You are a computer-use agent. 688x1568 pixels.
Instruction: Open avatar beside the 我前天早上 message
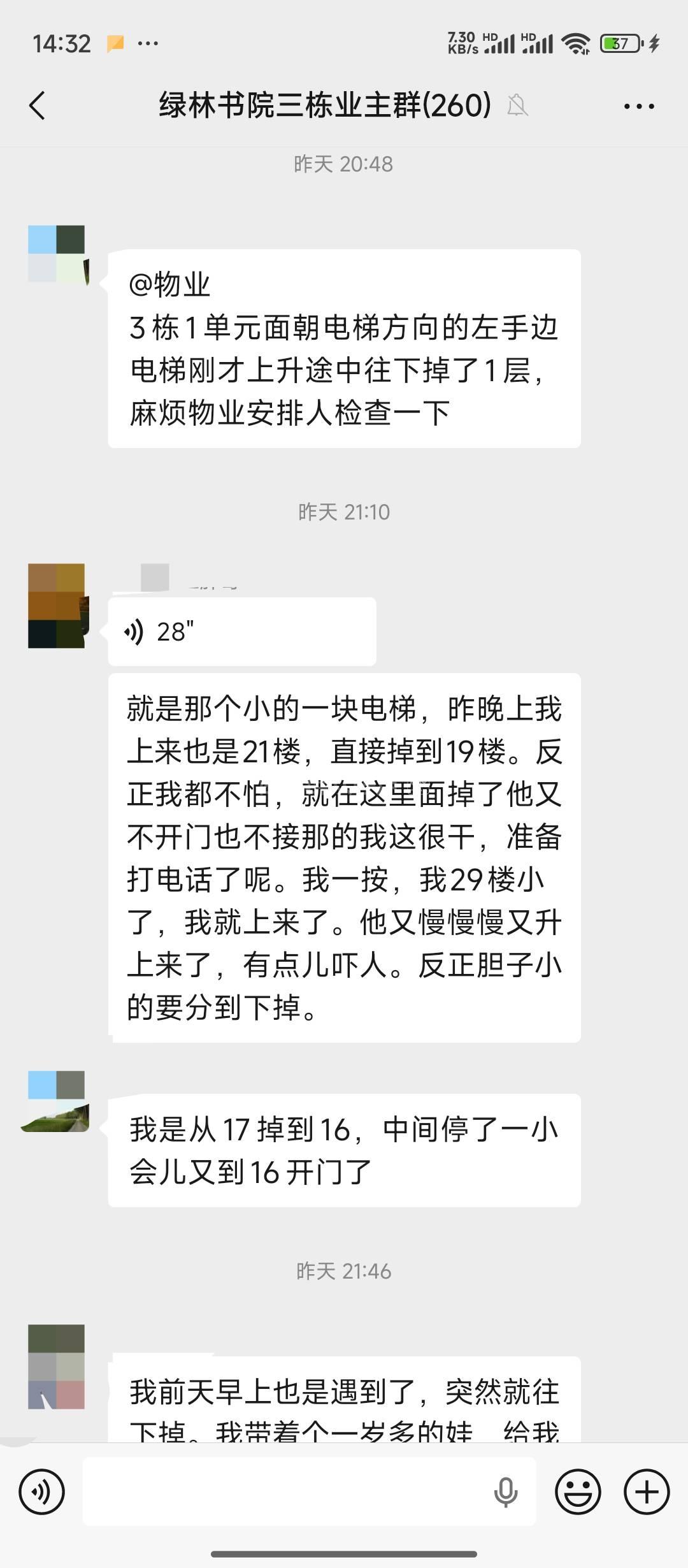click(57, 1366)
